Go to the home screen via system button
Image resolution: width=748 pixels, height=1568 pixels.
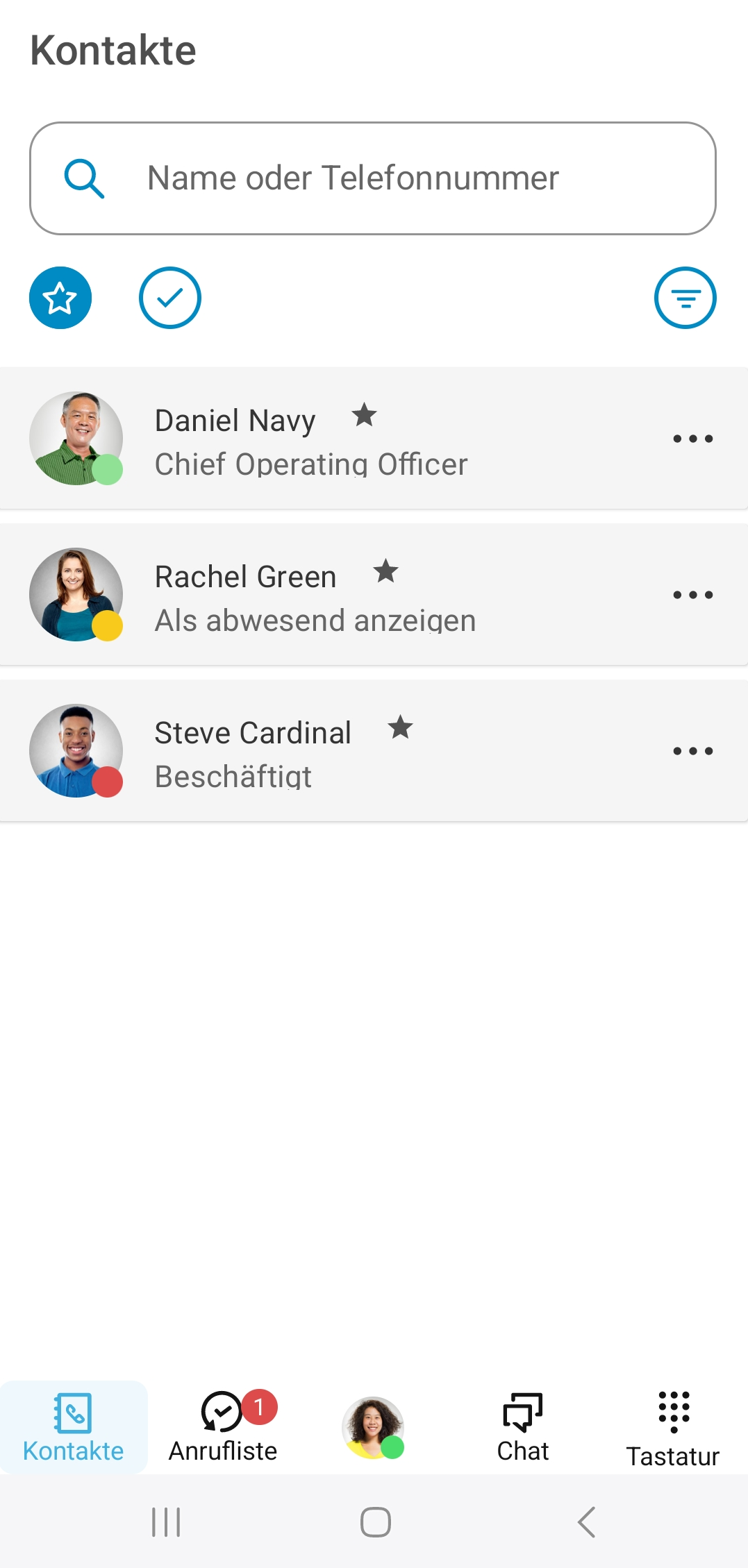[x=375, y=1522]
